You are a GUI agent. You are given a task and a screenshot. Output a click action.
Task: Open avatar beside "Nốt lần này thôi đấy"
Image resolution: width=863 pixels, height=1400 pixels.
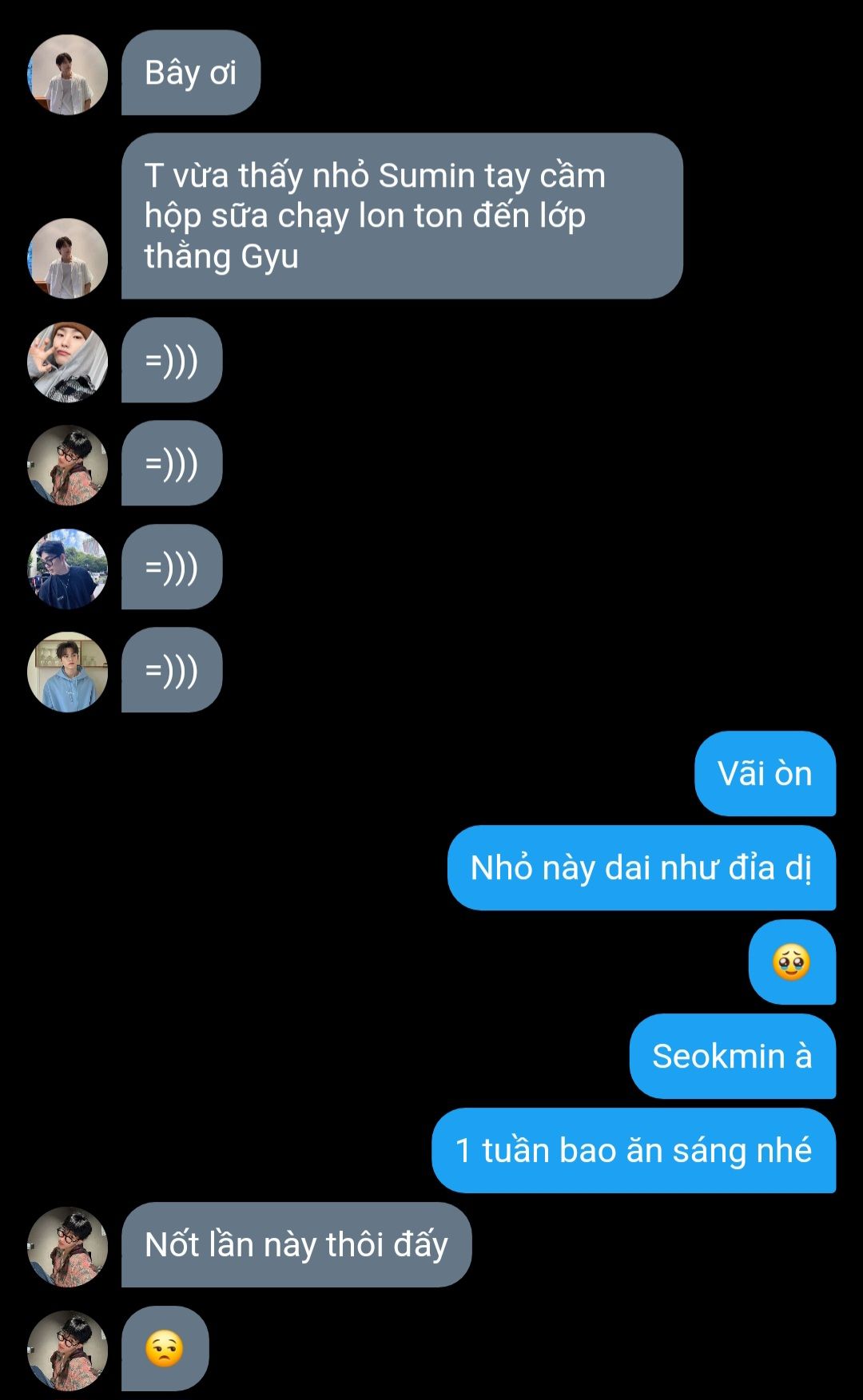click(68, 1247)
